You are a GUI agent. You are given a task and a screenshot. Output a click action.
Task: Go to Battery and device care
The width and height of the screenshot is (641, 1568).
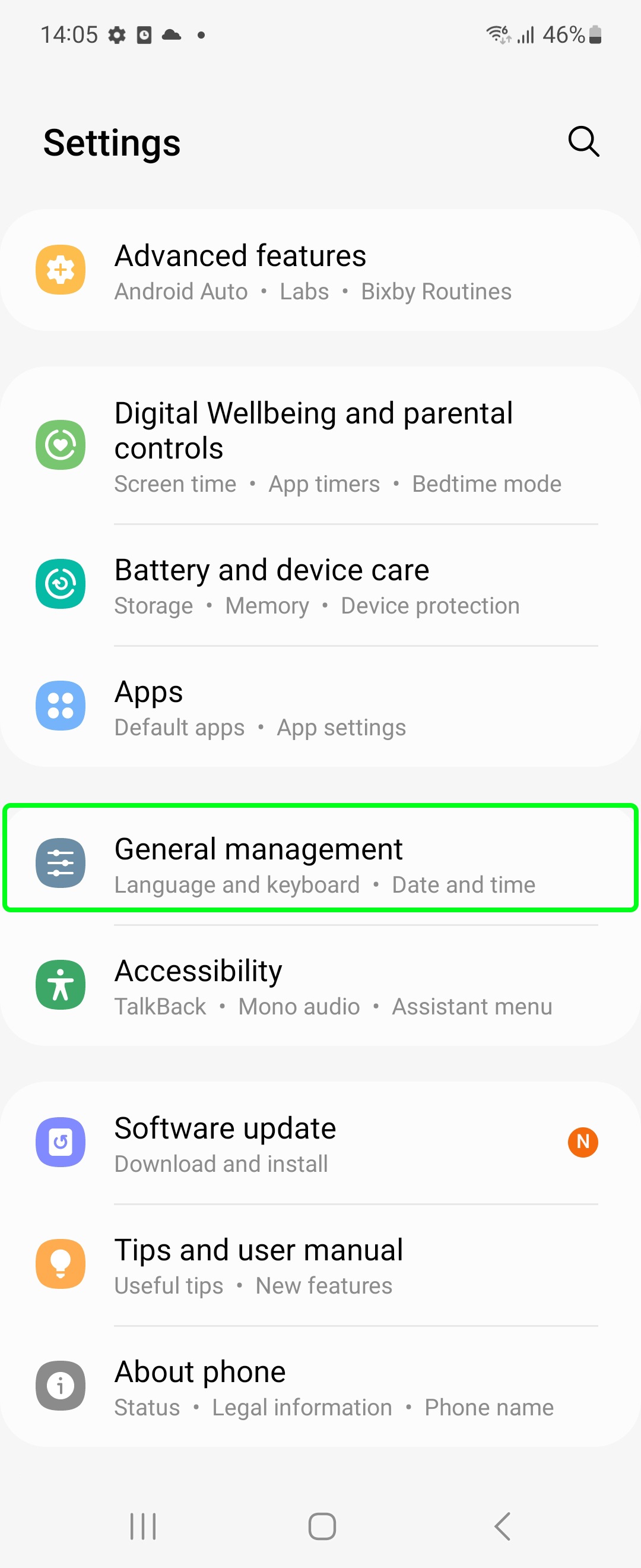(x=320, y=585)
